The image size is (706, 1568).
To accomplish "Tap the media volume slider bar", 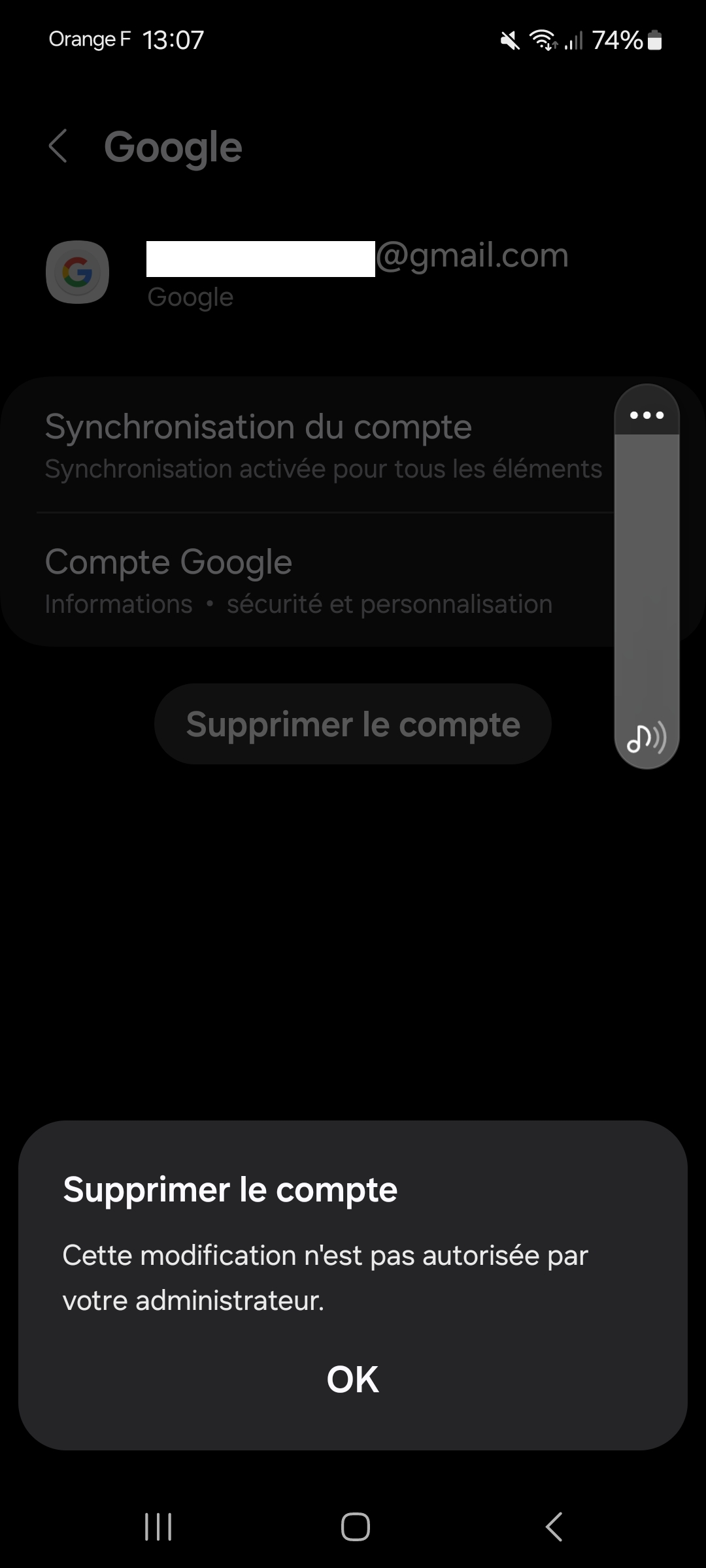I will pos(647,575).
